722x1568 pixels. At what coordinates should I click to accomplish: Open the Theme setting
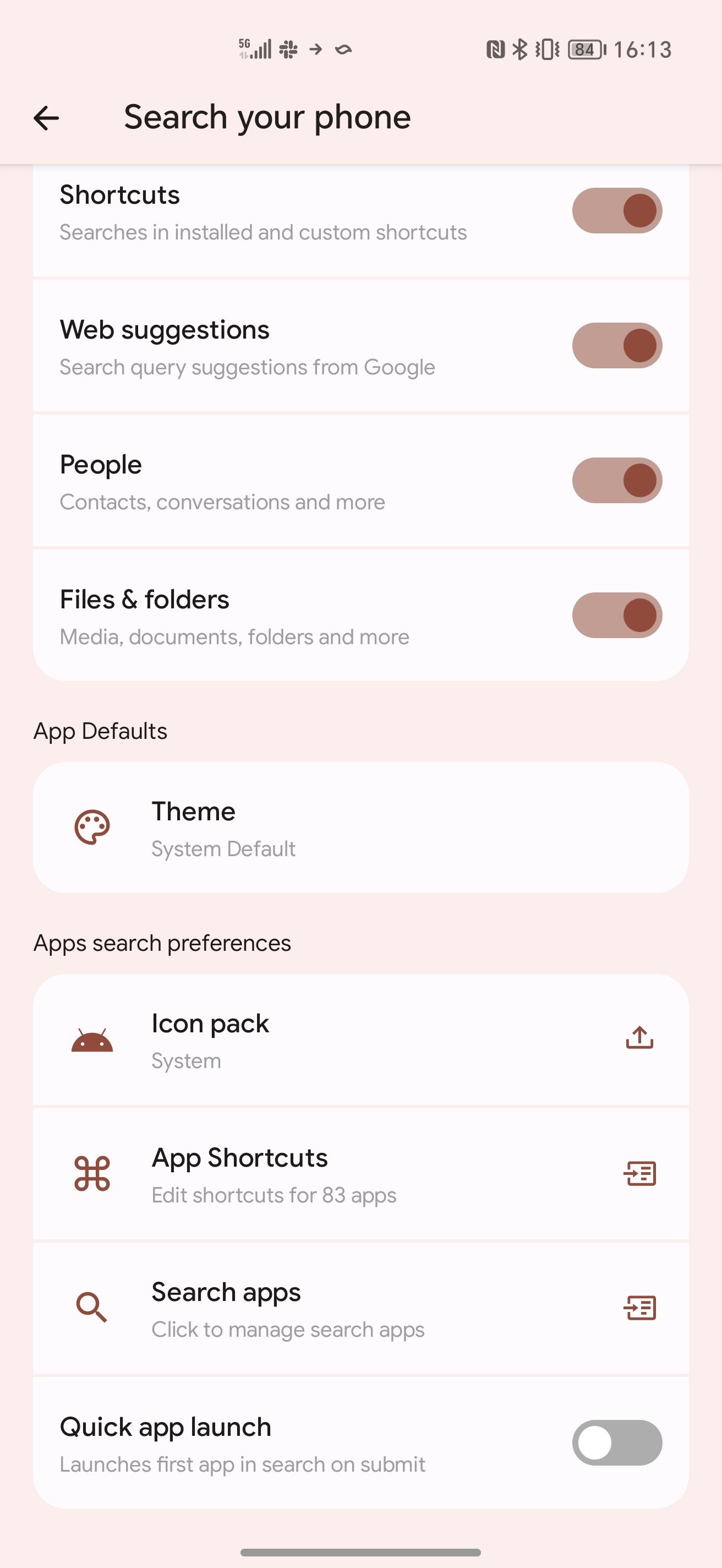(x=360, y=828)
